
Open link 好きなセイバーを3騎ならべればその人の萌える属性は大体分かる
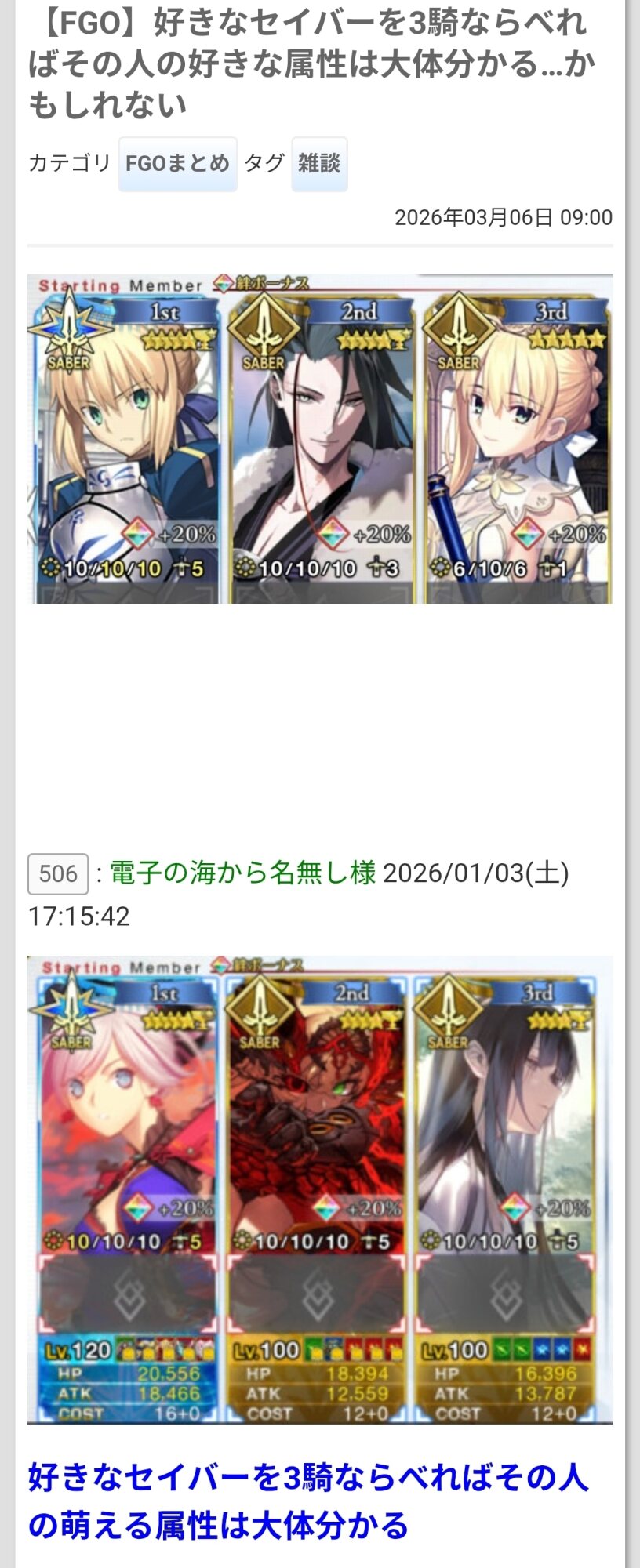coord(308,1501)
